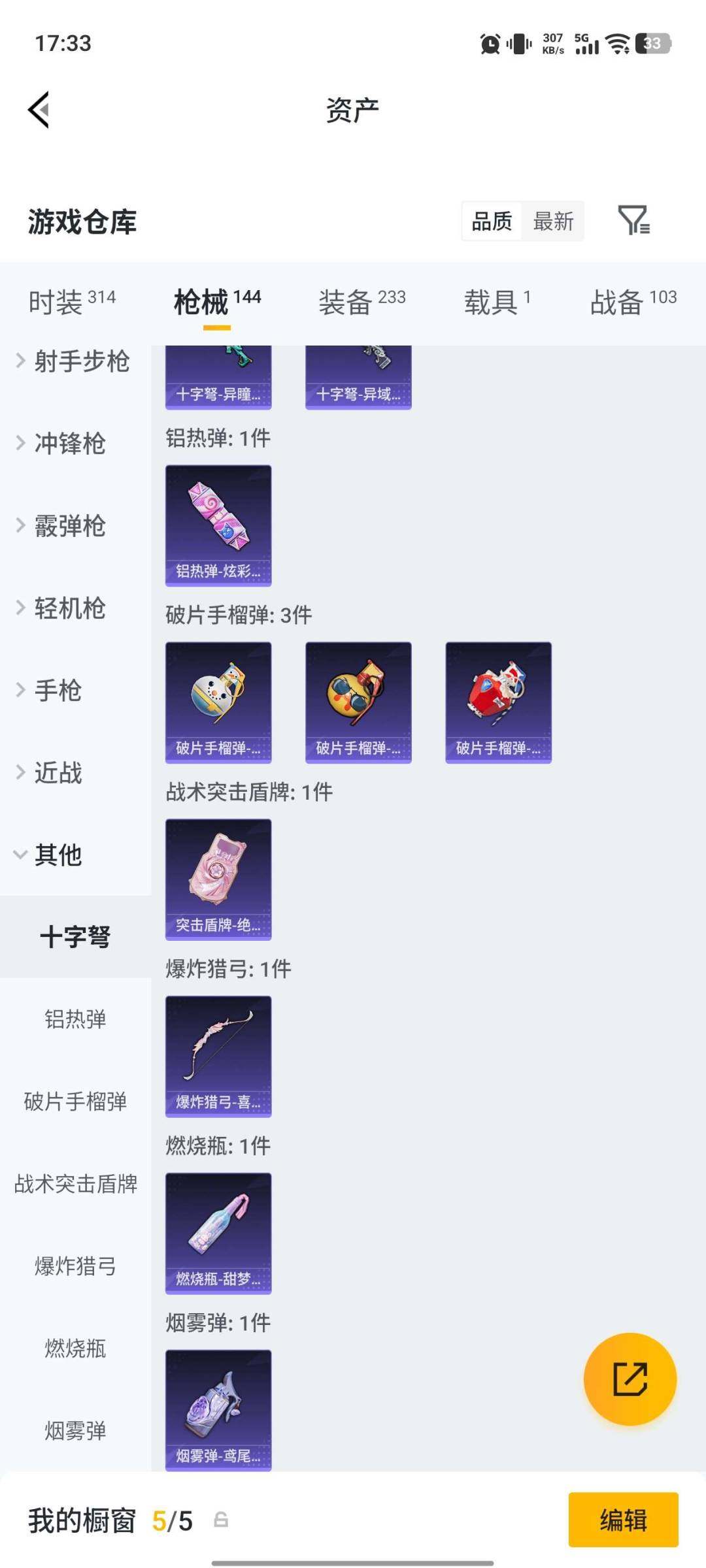
Task: Tap the back arrow to leave 资产 page
Action: click(39, 110)
